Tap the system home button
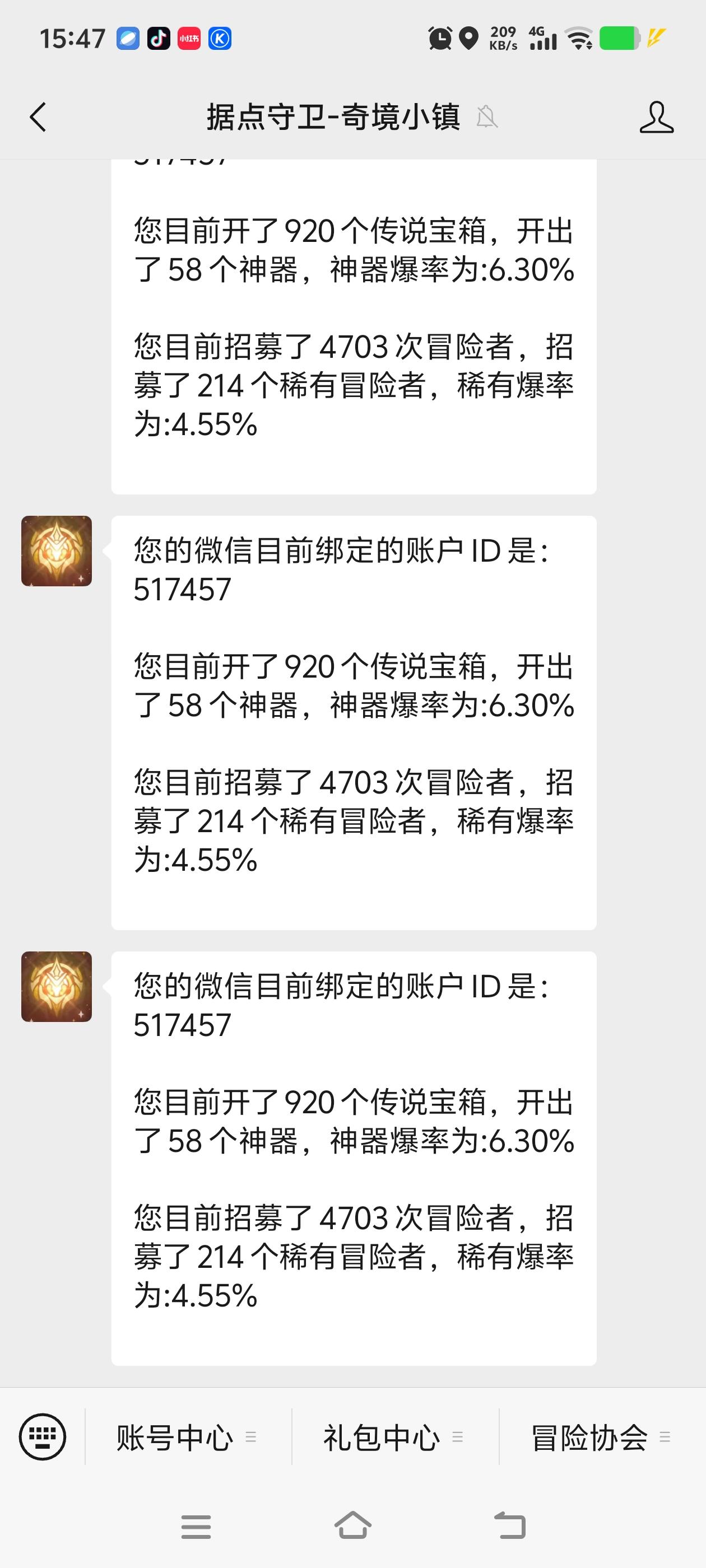Image resolution: width=706 pixels, height=1568 pixels. pyautogui.click(x=352, y=1526)
